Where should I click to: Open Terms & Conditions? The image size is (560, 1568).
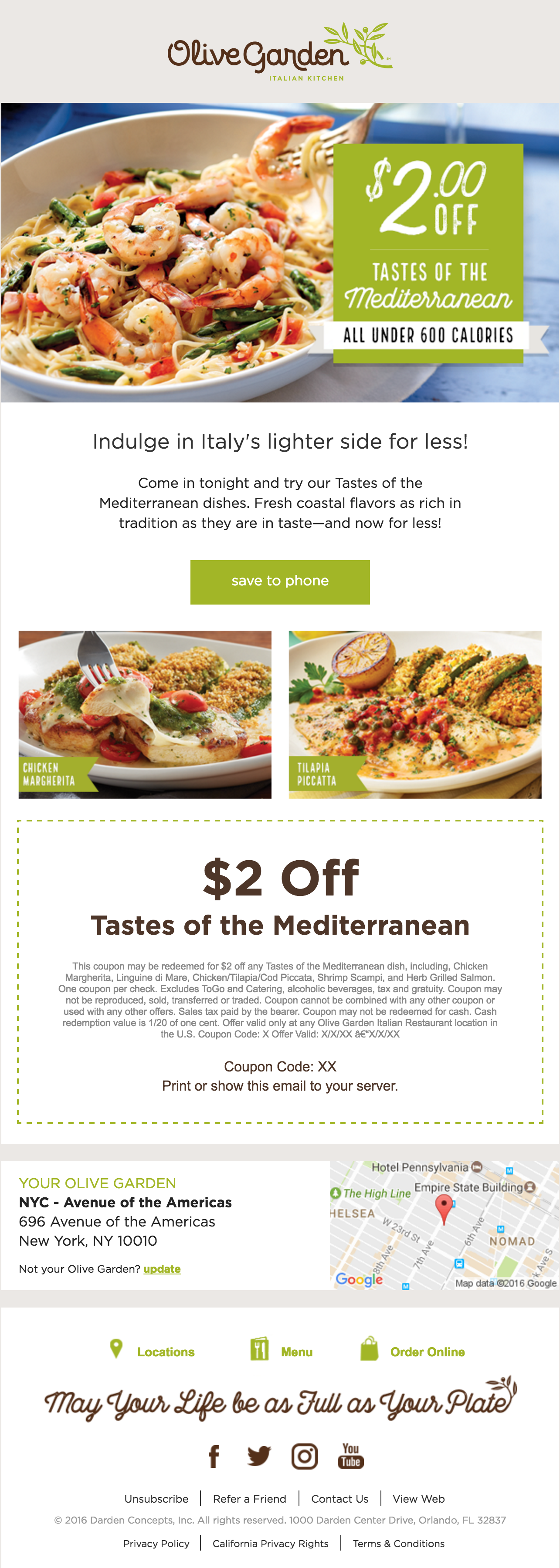(x=398, y=1544)
